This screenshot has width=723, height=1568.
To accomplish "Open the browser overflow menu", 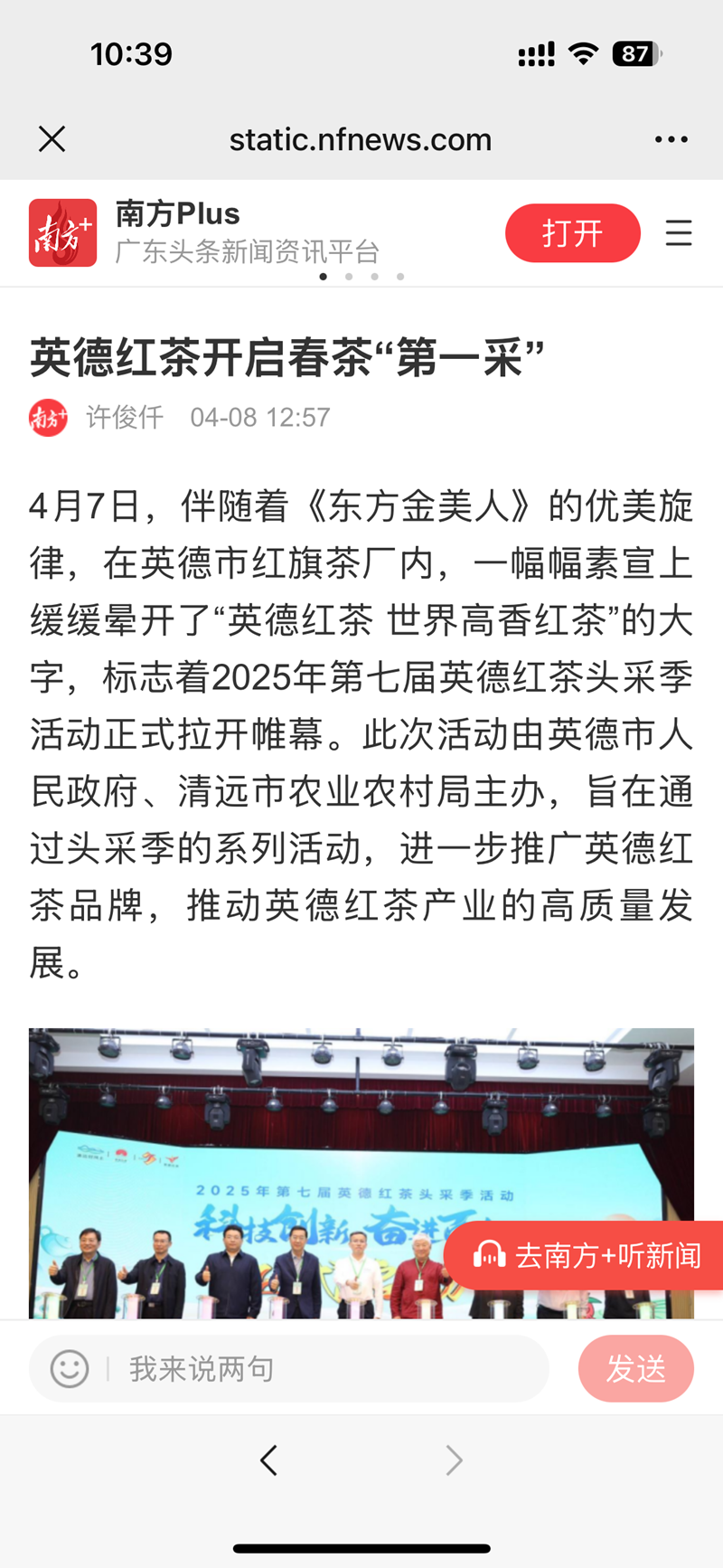I will pyautogui.click(x=671, y=139).
